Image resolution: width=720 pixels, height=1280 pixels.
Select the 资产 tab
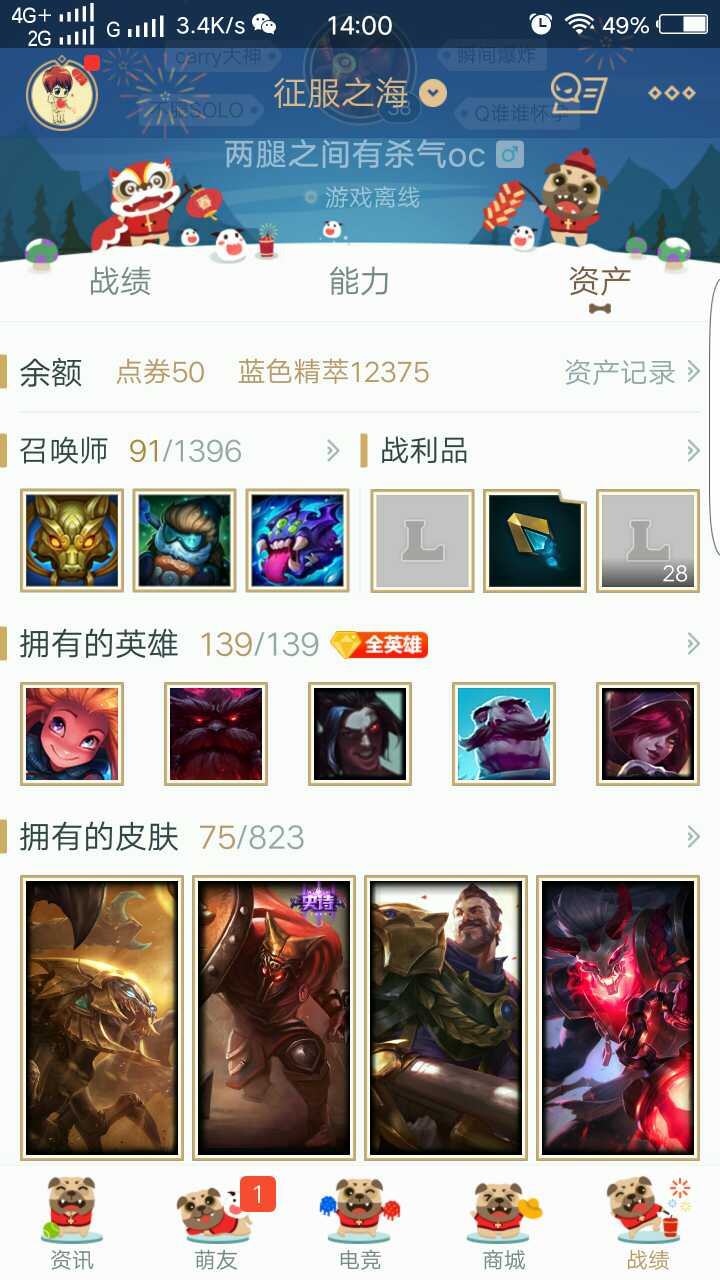click(599, 283)
